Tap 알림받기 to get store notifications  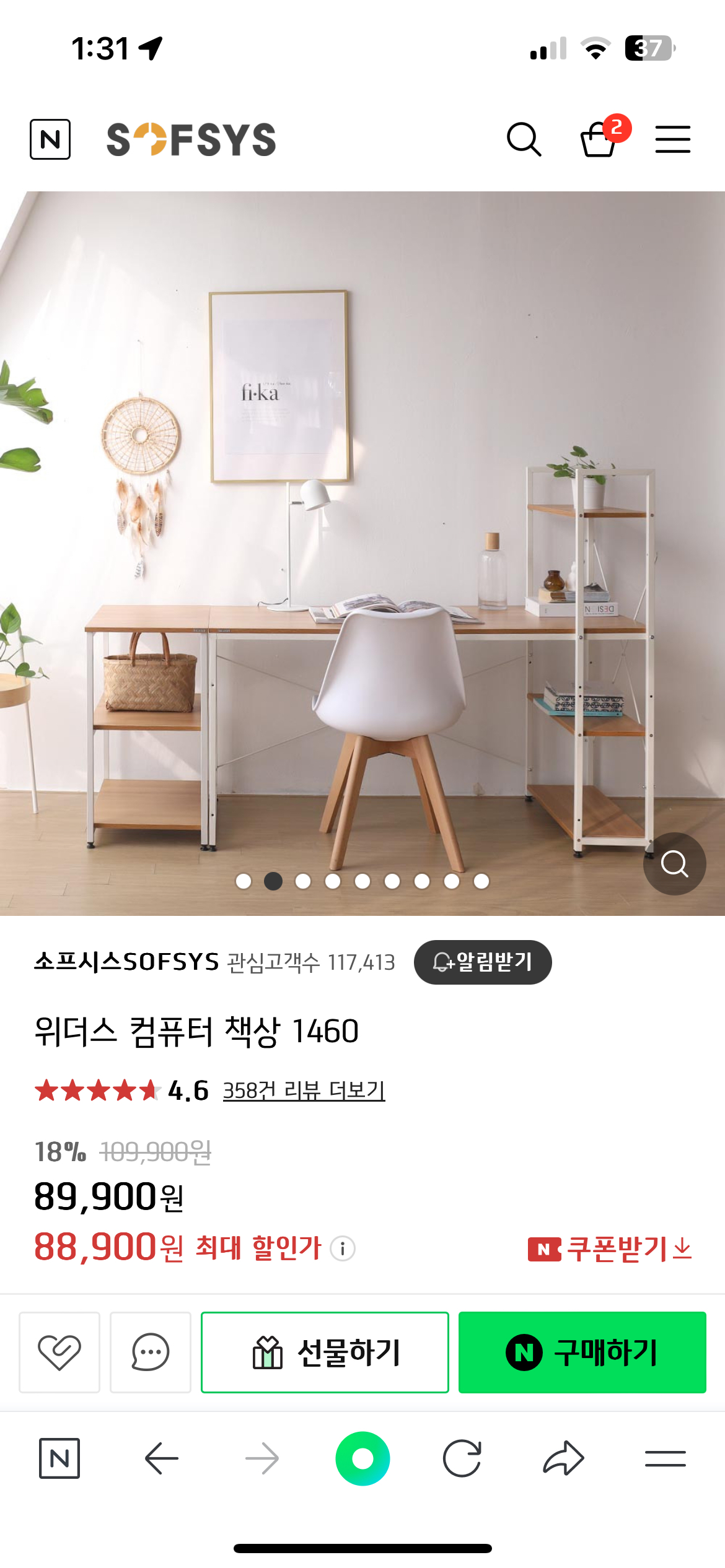click(x=483, y=962)
